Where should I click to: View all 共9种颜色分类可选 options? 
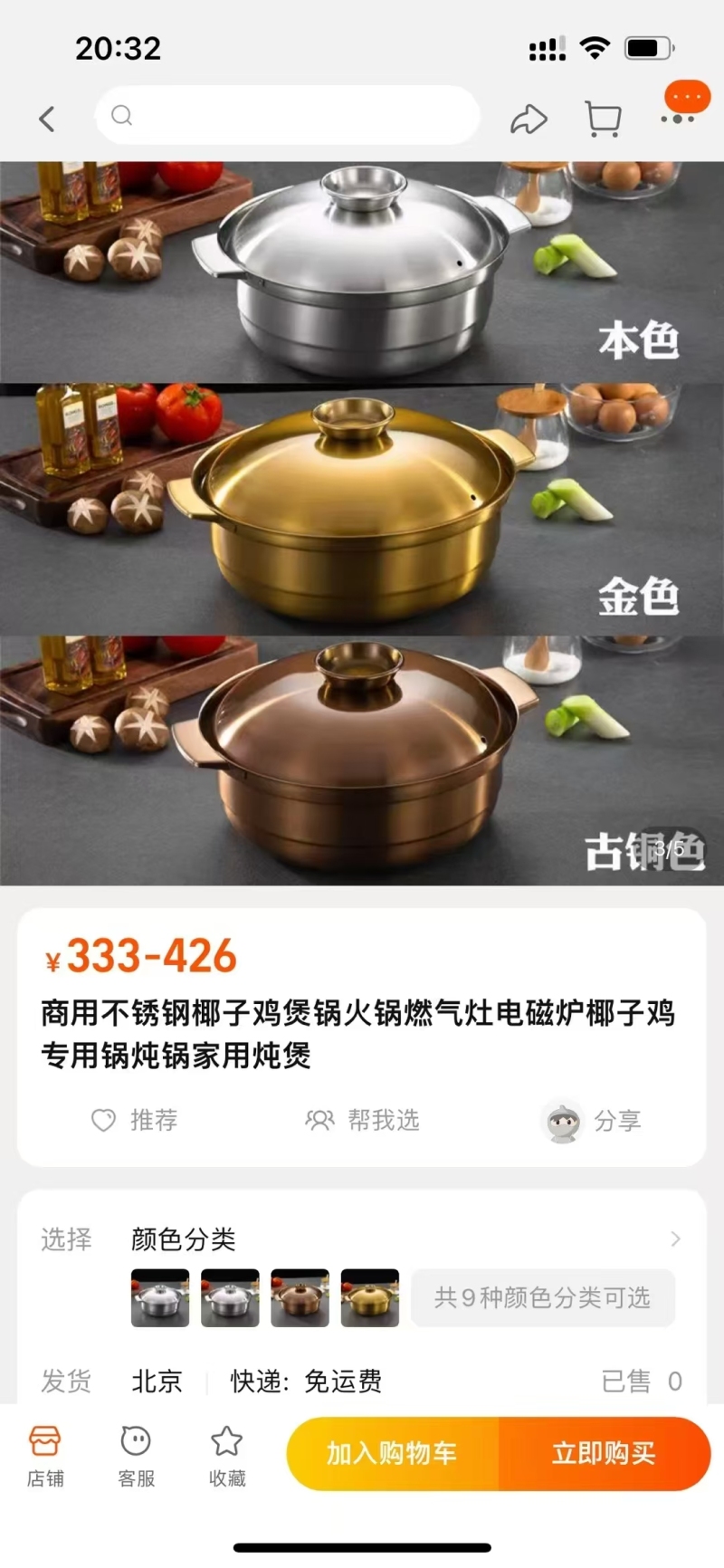pyautogui.click(x=542, y=1298)
